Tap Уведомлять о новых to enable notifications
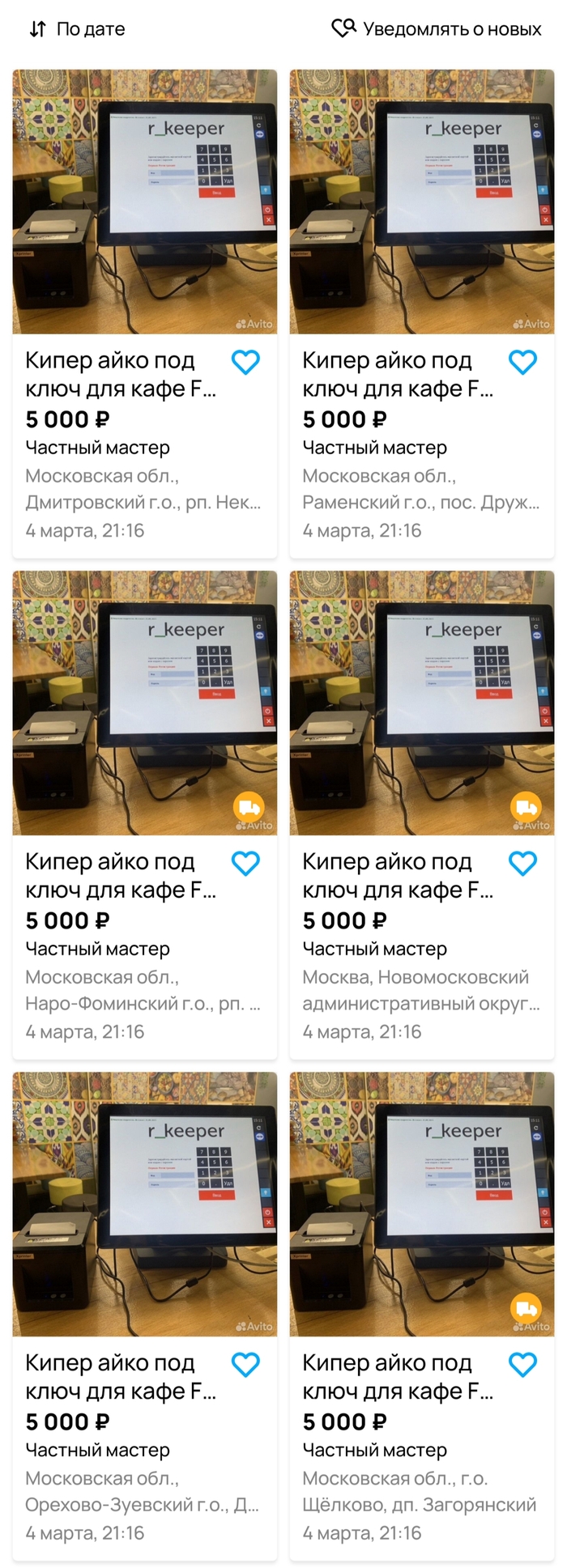The width and height of the screenshot is (567, 1568). coord(437,29)
